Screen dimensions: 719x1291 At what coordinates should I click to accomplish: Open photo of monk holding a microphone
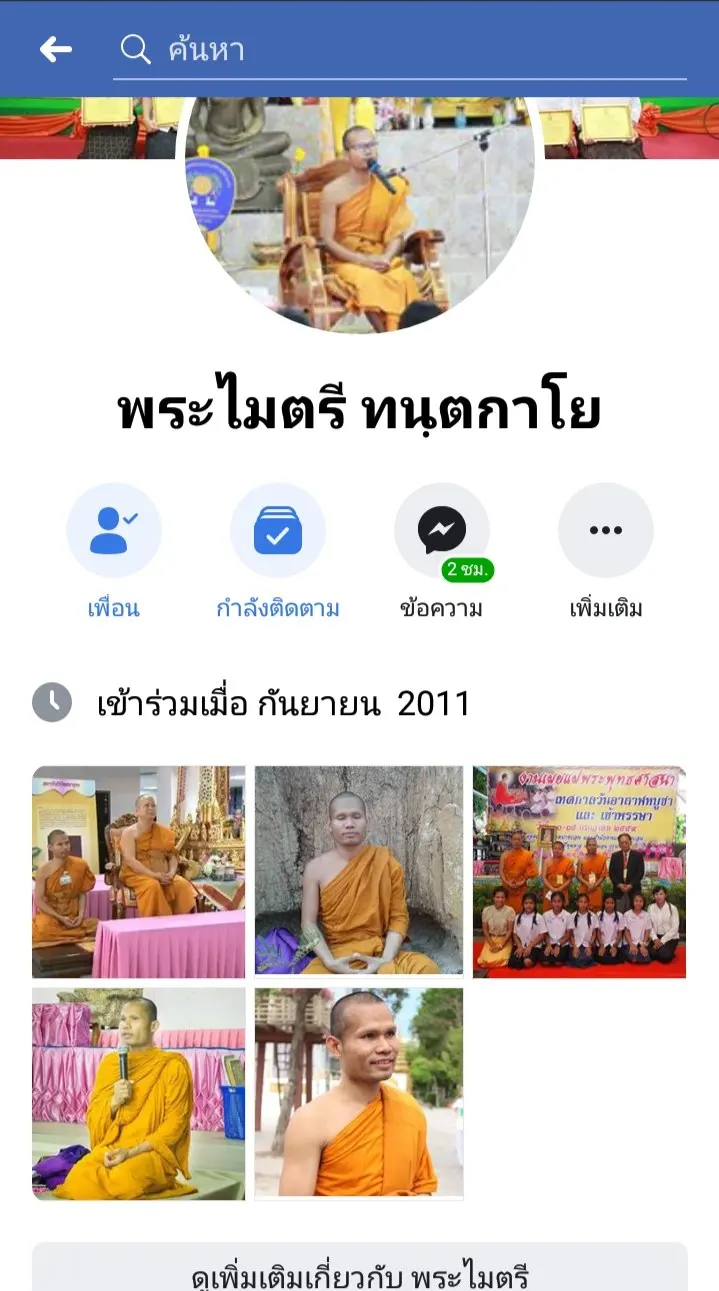click(139, 1094)
